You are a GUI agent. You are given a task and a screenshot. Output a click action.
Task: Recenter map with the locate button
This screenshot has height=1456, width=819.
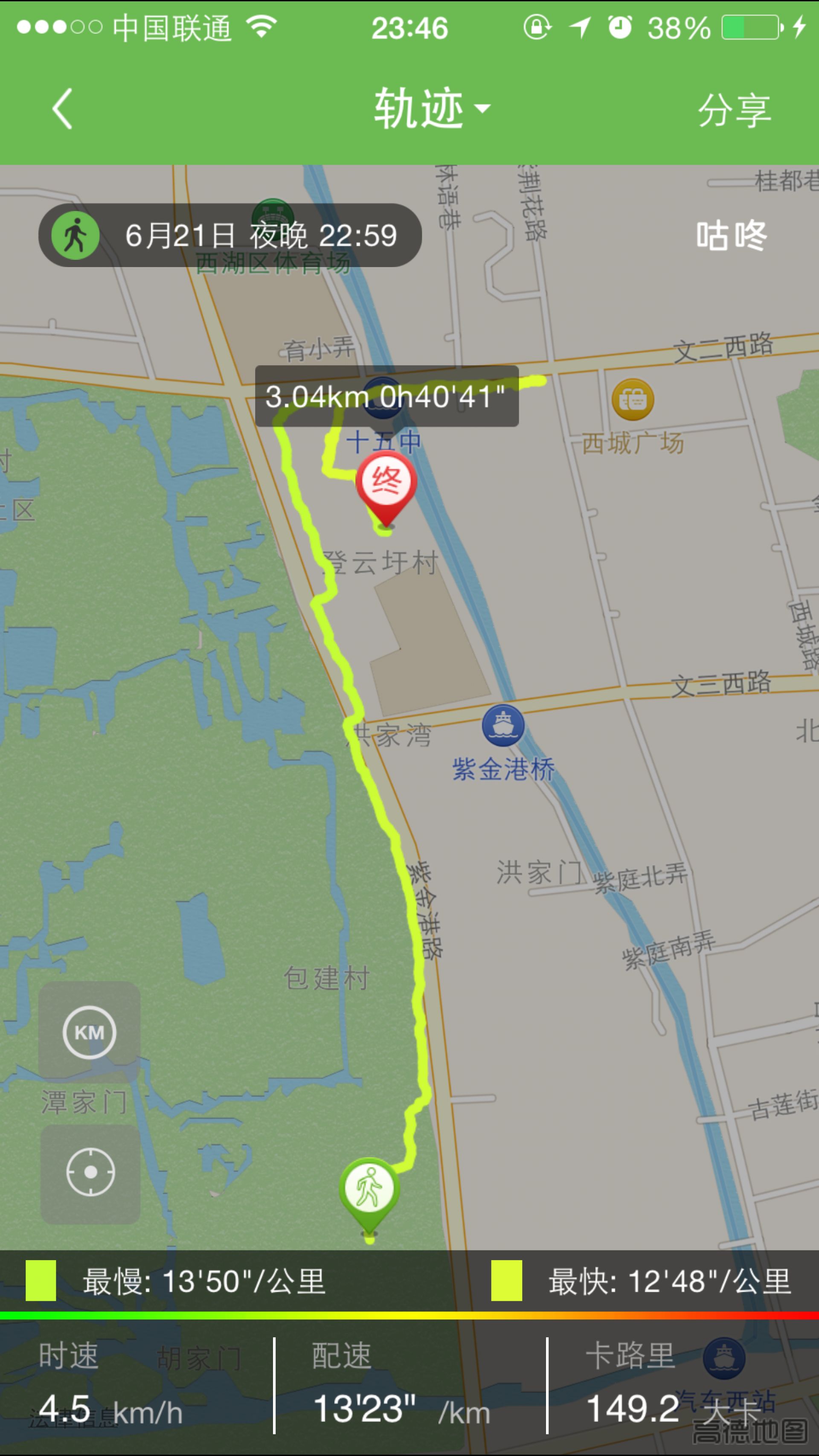(90, 1172)
